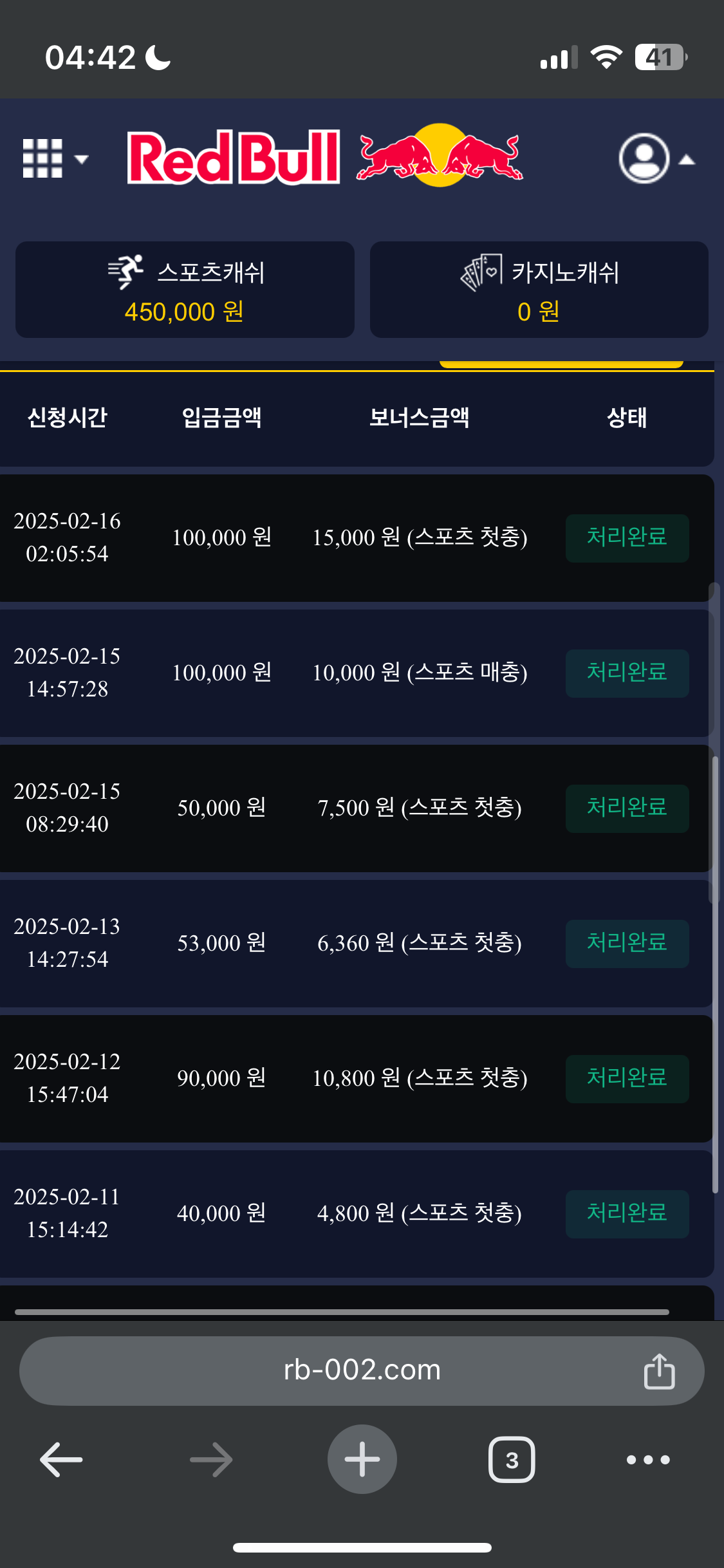View the three open tabs
The image size is (724, 1568).
[512, 1459]
